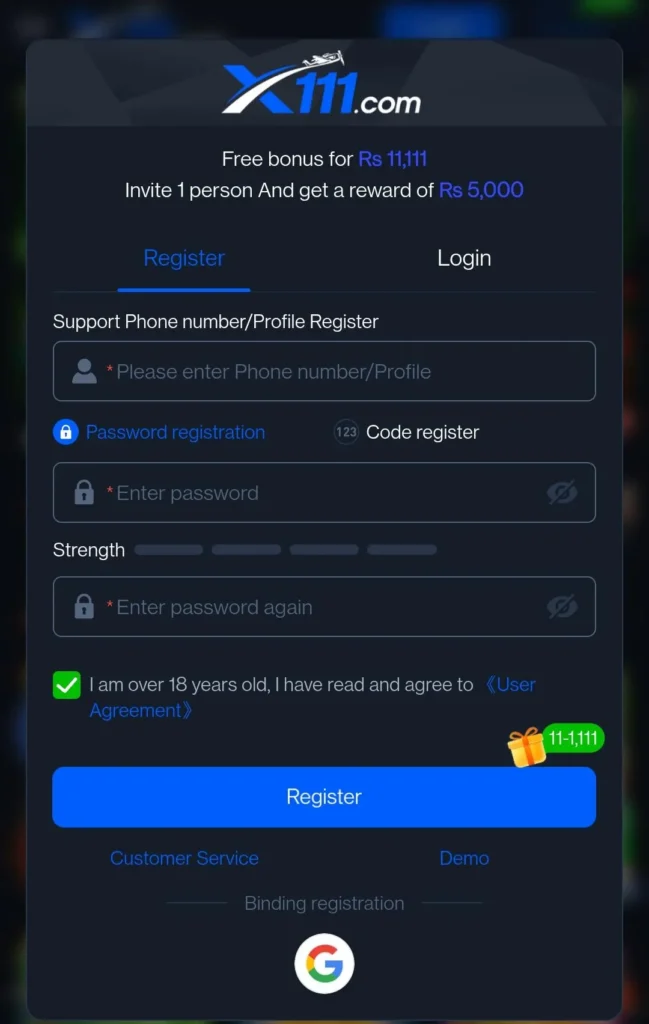Tap the Enter password again field
The height and width of the screenshot is (1024, 649).
point(324,607)
